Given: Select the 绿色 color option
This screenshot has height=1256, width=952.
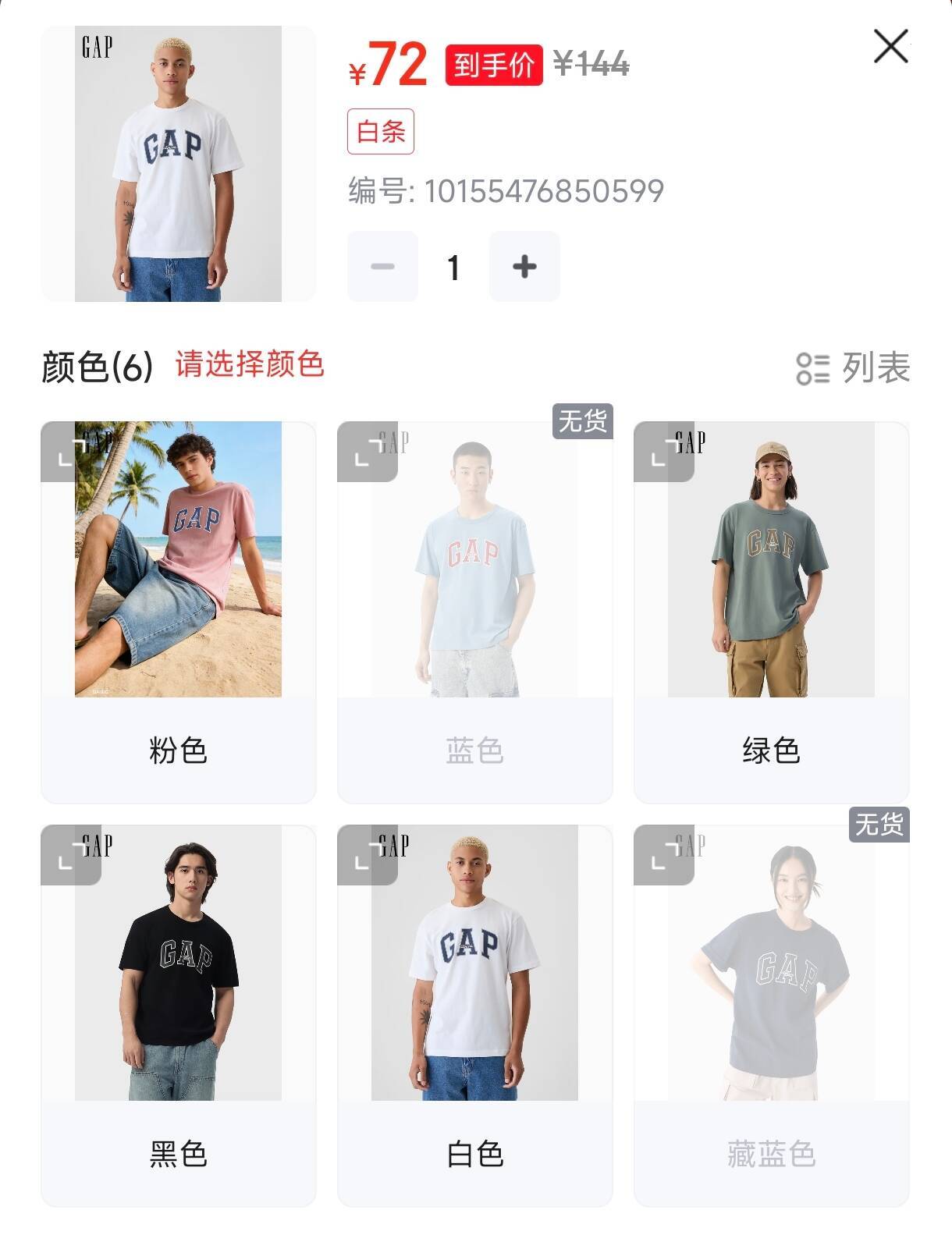Looking at the screenshot, I should tap(771, 750).
